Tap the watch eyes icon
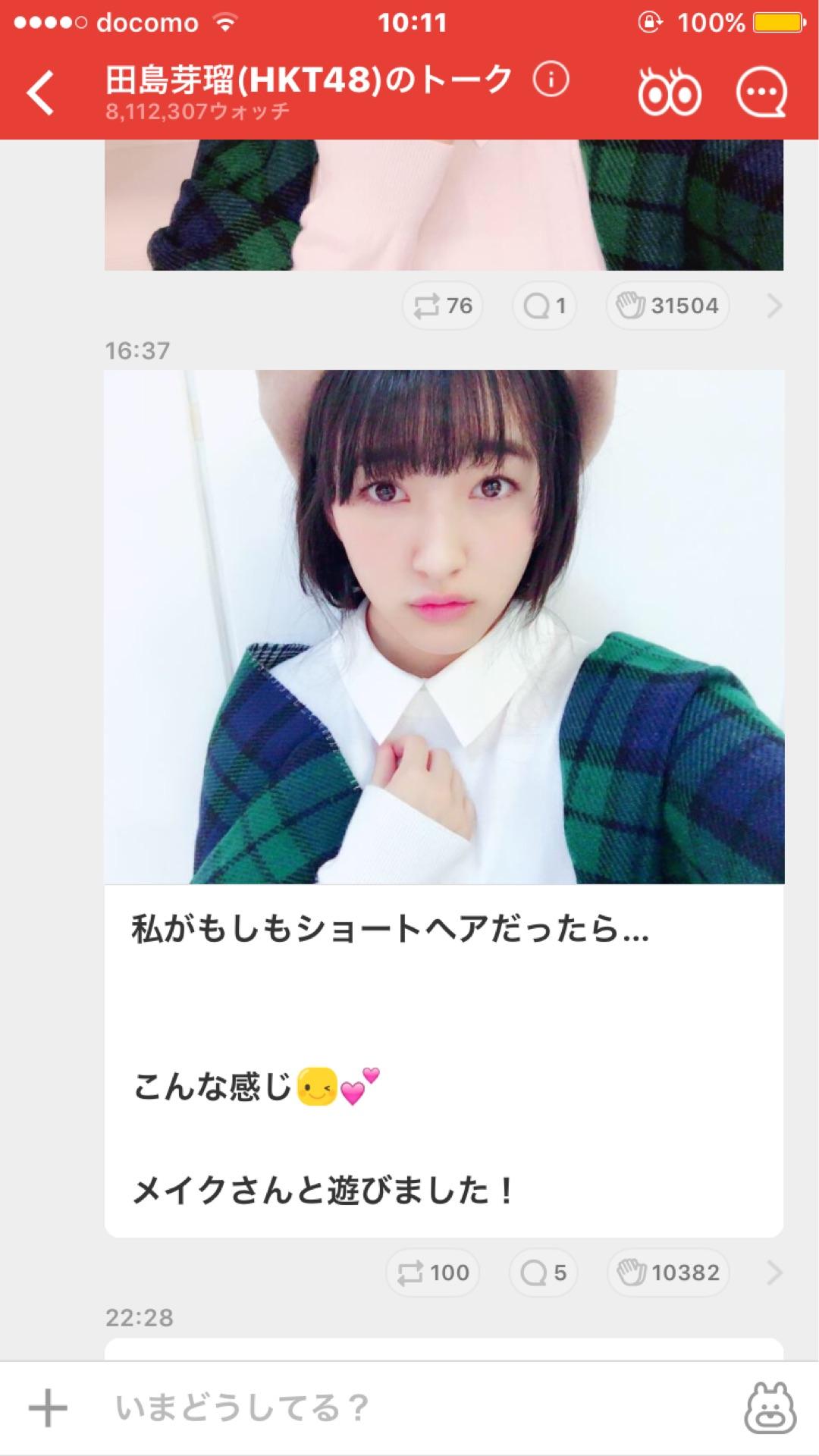This screenshot has width=819, height=1456. pyautogui.click(x=669, y=93)
